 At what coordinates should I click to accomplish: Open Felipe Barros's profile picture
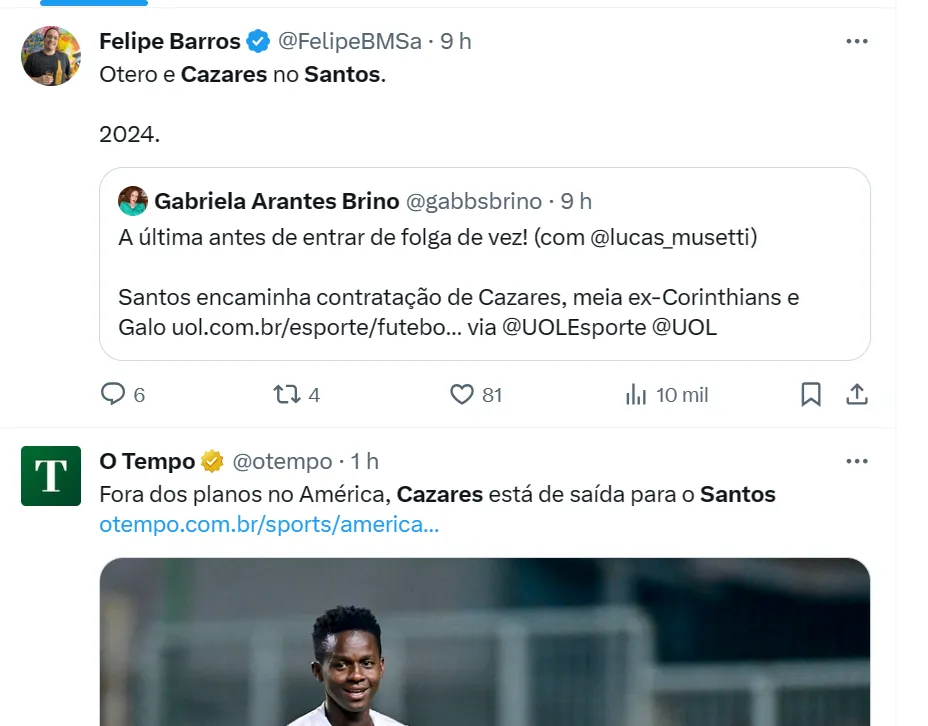(50, 56)
